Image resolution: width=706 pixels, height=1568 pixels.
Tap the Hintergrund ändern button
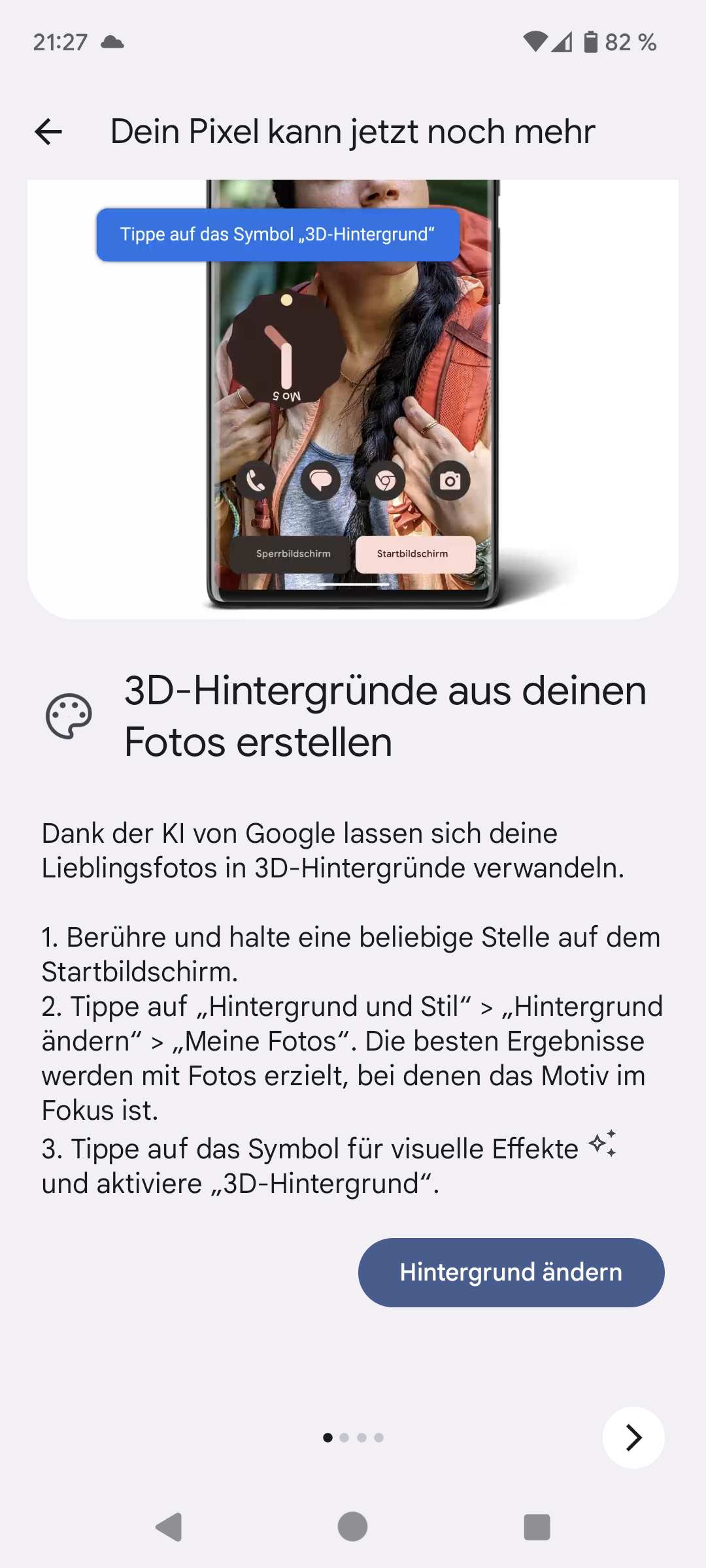[x=511, y=1272]
